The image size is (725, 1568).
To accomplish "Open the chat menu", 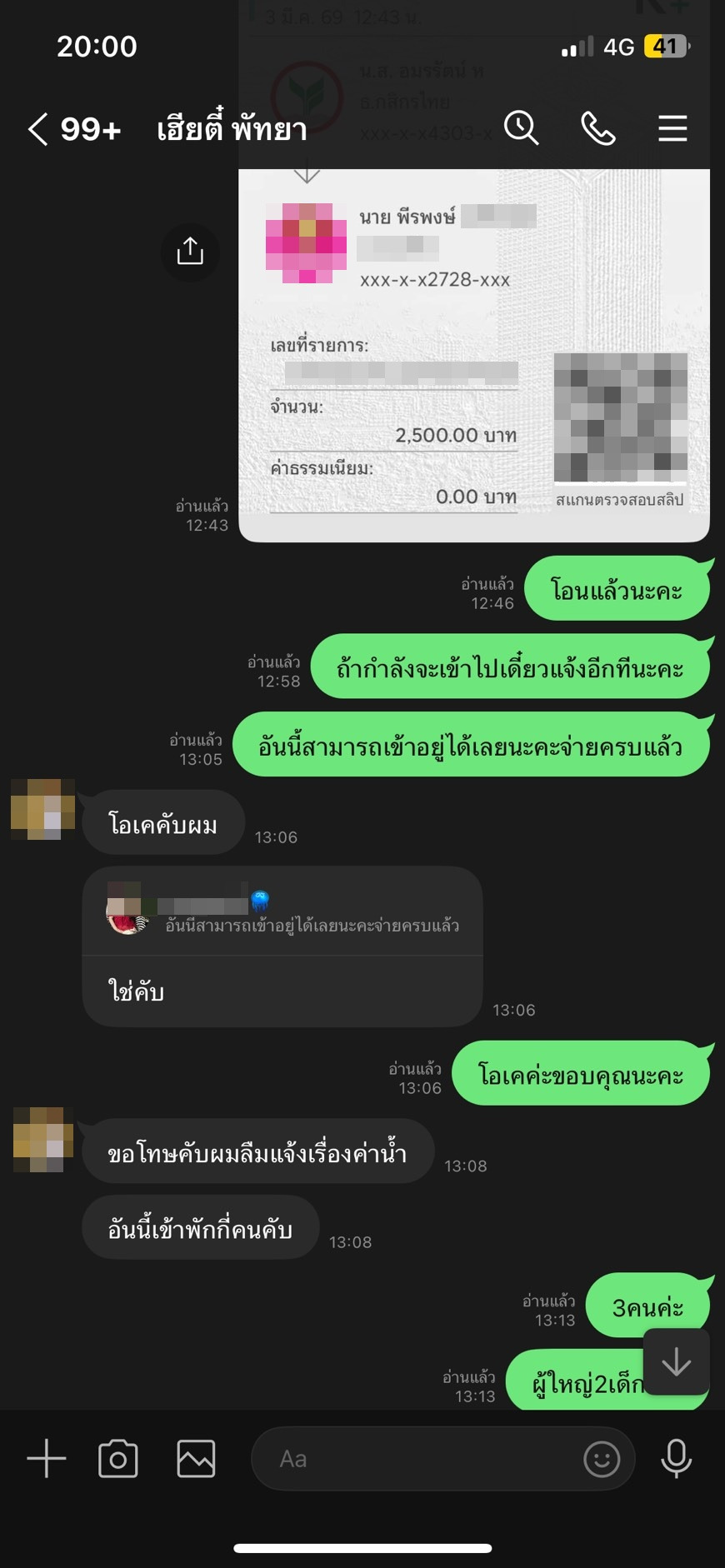I will pyautogui.click(x=672, y=128).
